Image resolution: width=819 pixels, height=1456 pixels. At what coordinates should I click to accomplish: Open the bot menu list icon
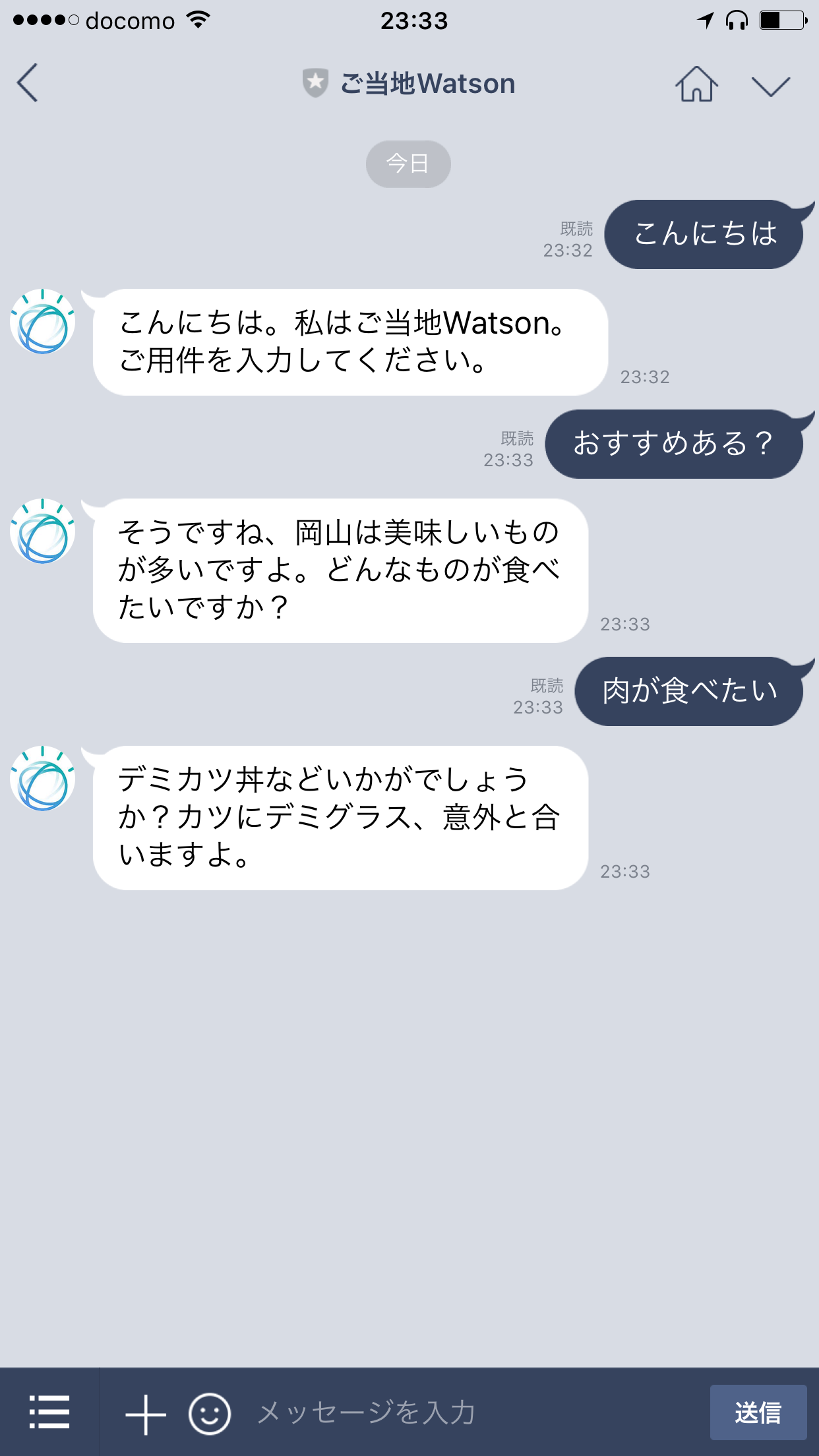[49, 1412]
